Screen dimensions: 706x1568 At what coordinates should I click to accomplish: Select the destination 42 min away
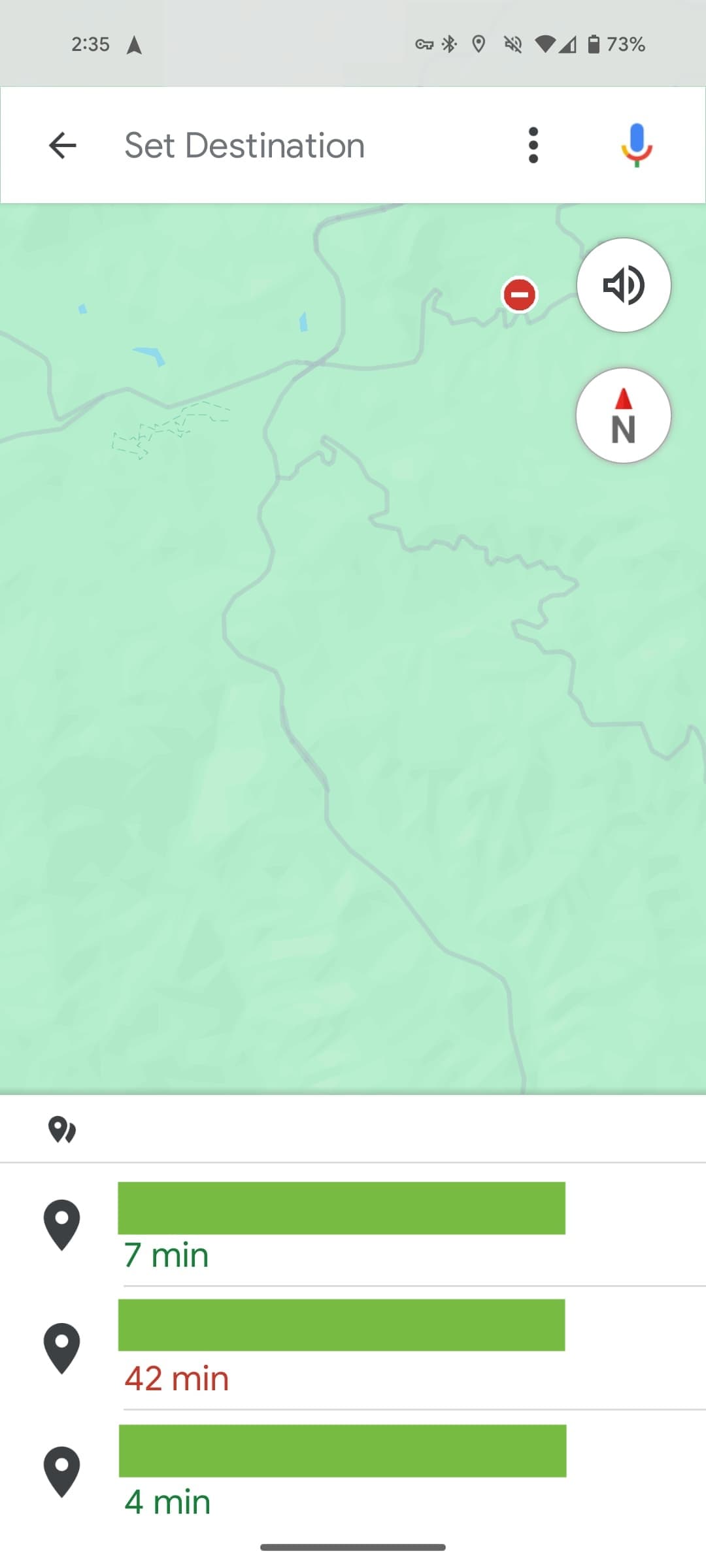pyautogui.click(x=341, y=1348)
